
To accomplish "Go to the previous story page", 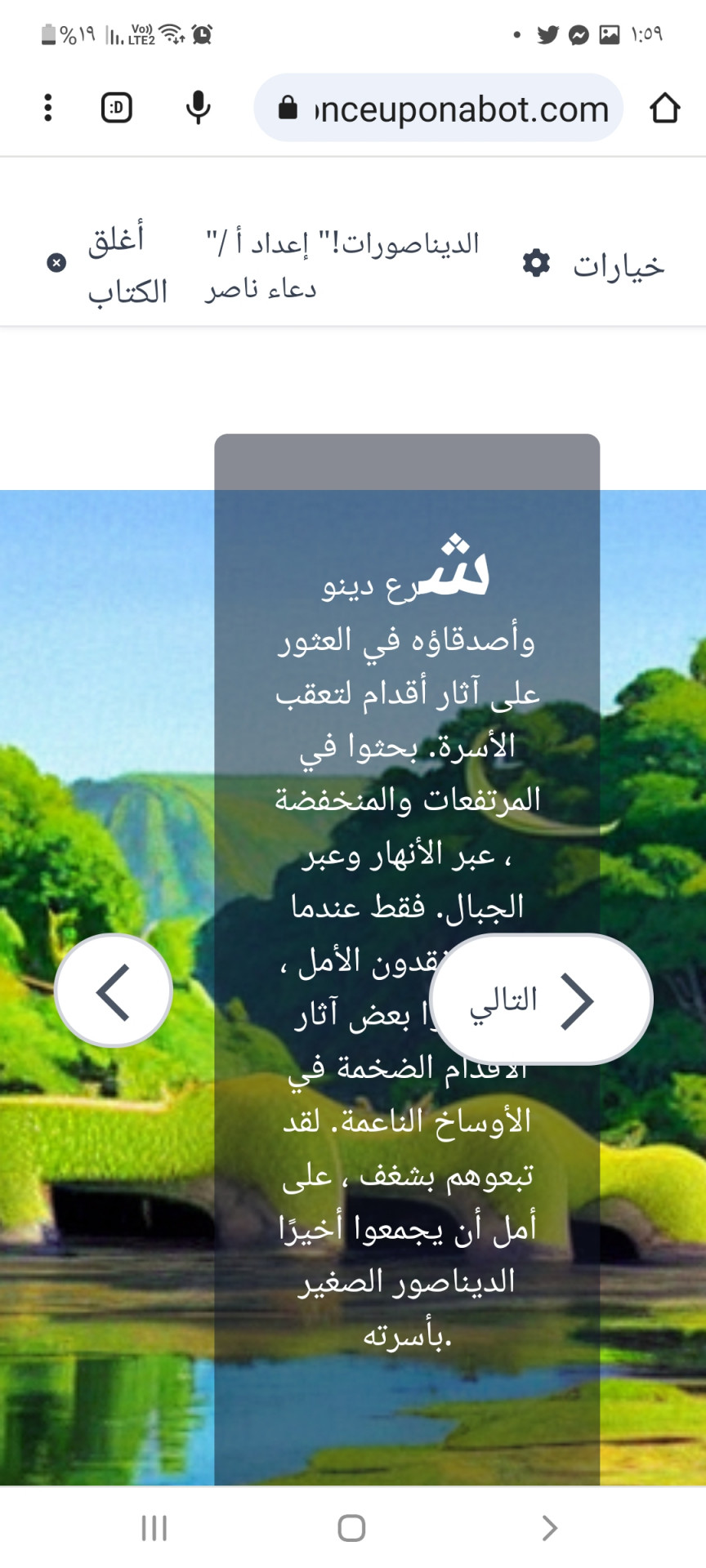I will point(114,991).
